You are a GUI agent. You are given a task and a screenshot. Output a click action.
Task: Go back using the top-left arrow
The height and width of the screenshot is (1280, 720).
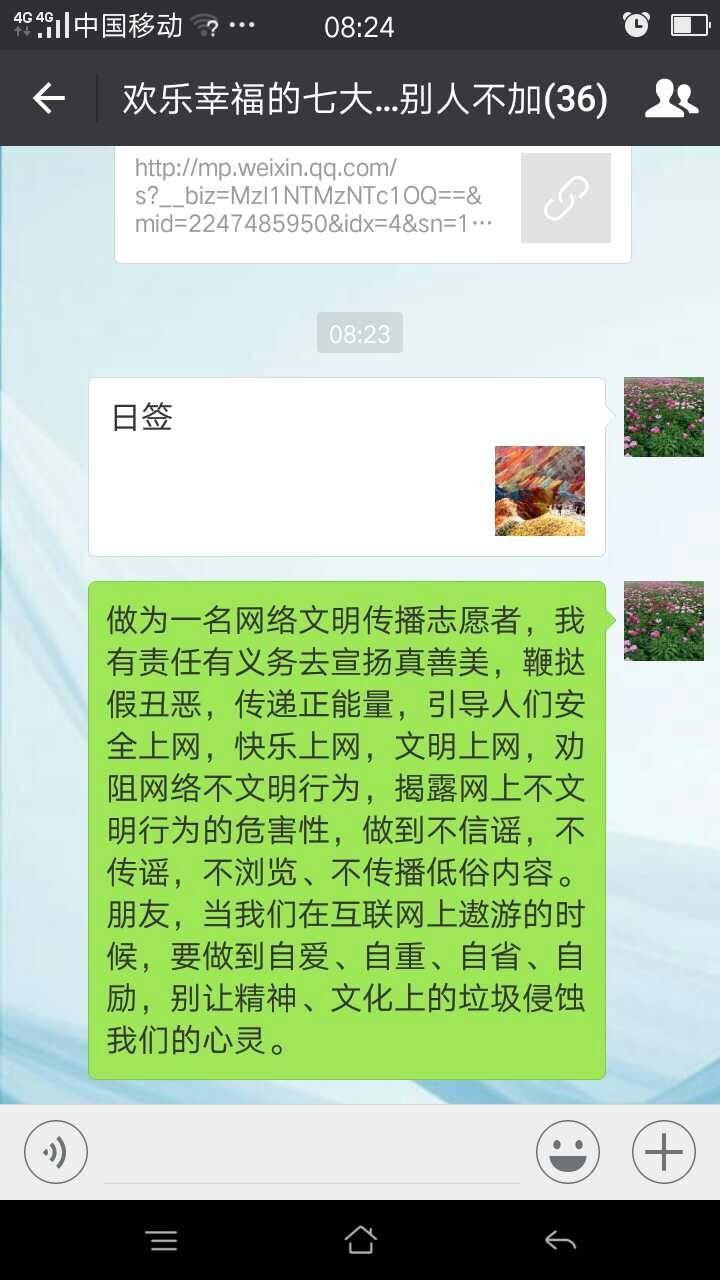[x=48, y=98]
